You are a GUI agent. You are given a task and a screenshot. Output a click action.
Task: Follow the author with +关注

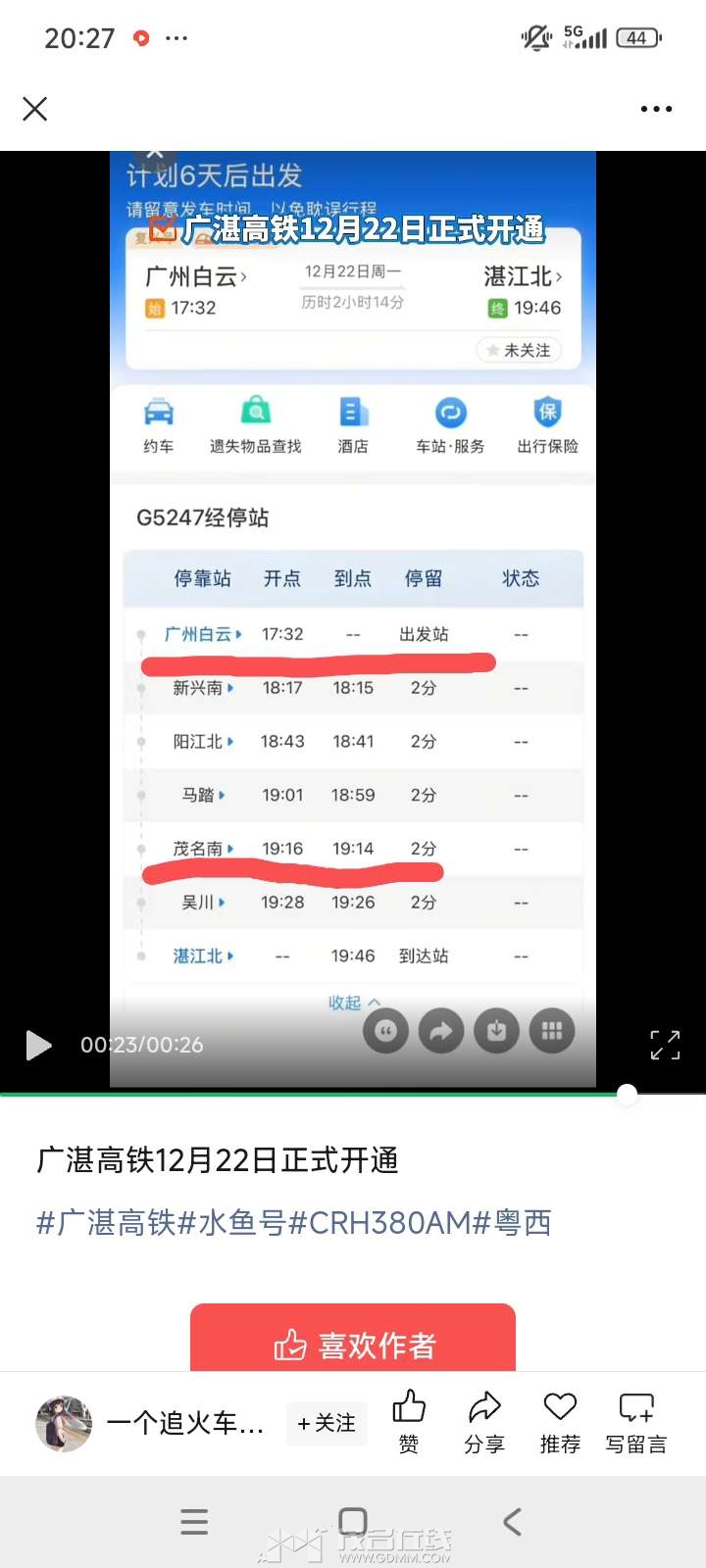pos(327,1423)
